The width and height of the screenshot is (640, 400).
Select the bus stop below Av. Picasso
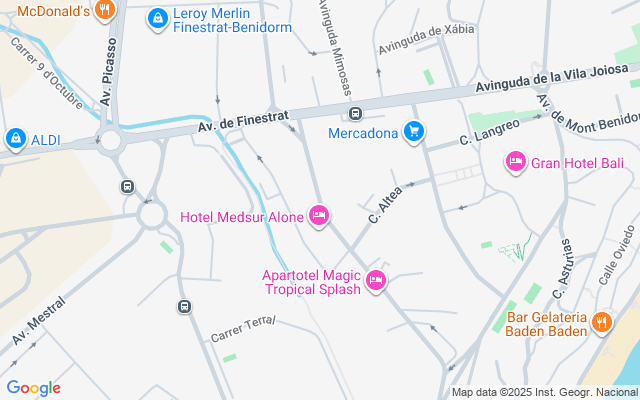click(x=127, y=186)
